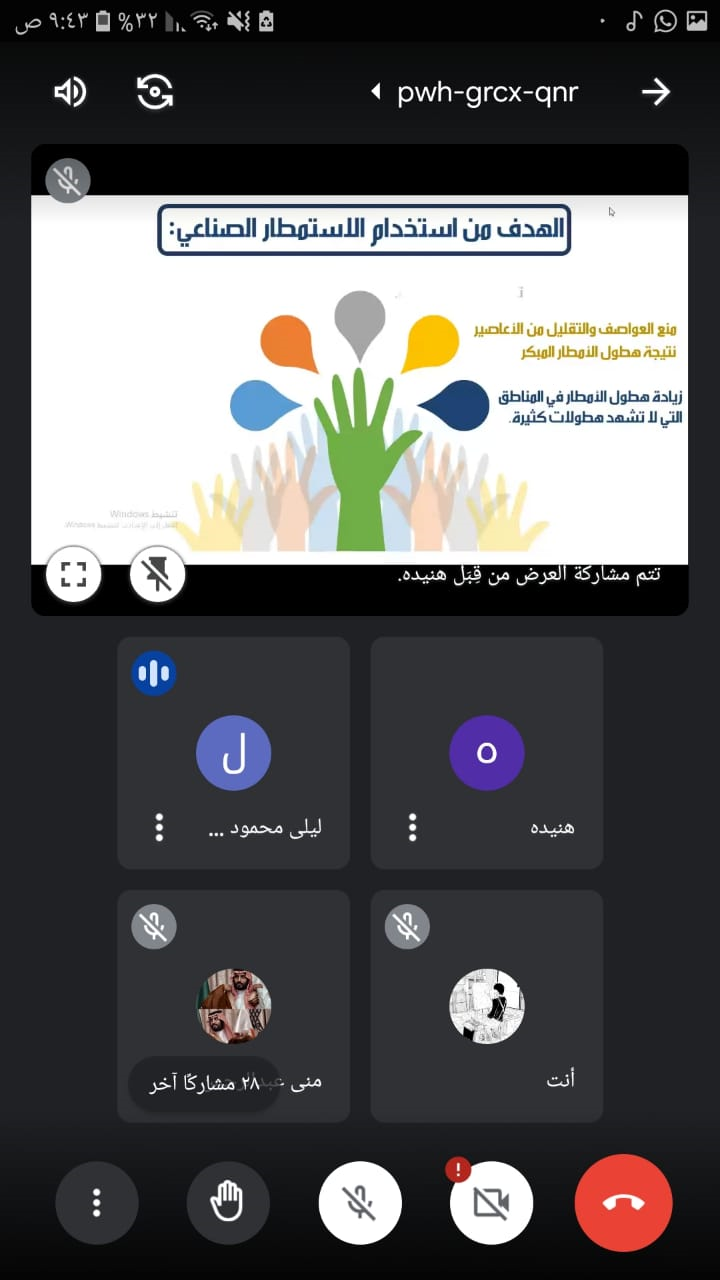Show the 28 other participants

pos(204,1084)
